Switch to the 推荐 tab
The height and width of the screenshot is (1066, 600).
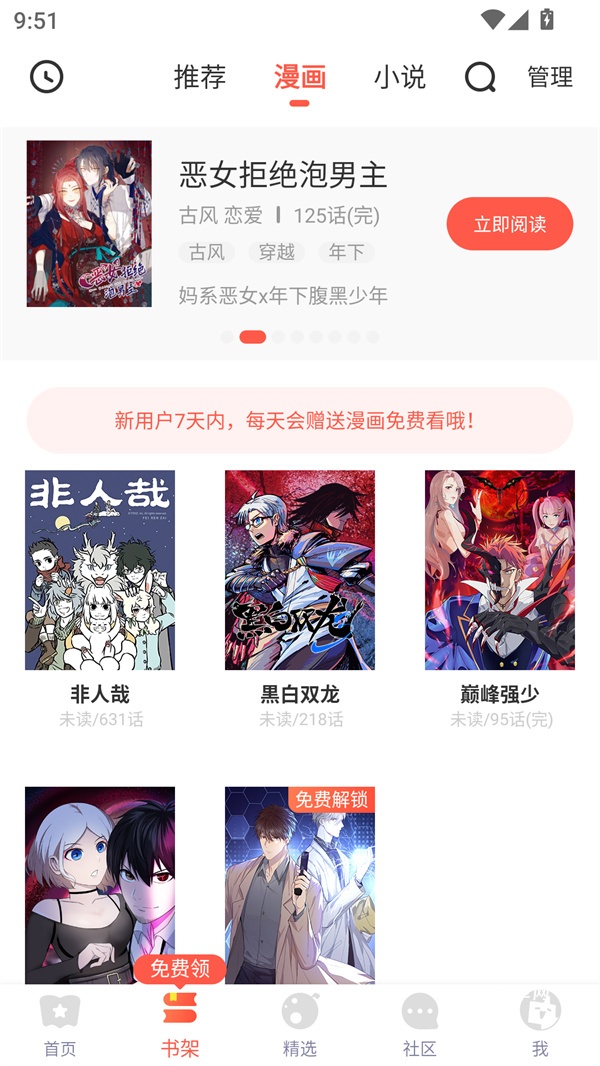click(x=200, y=77)
